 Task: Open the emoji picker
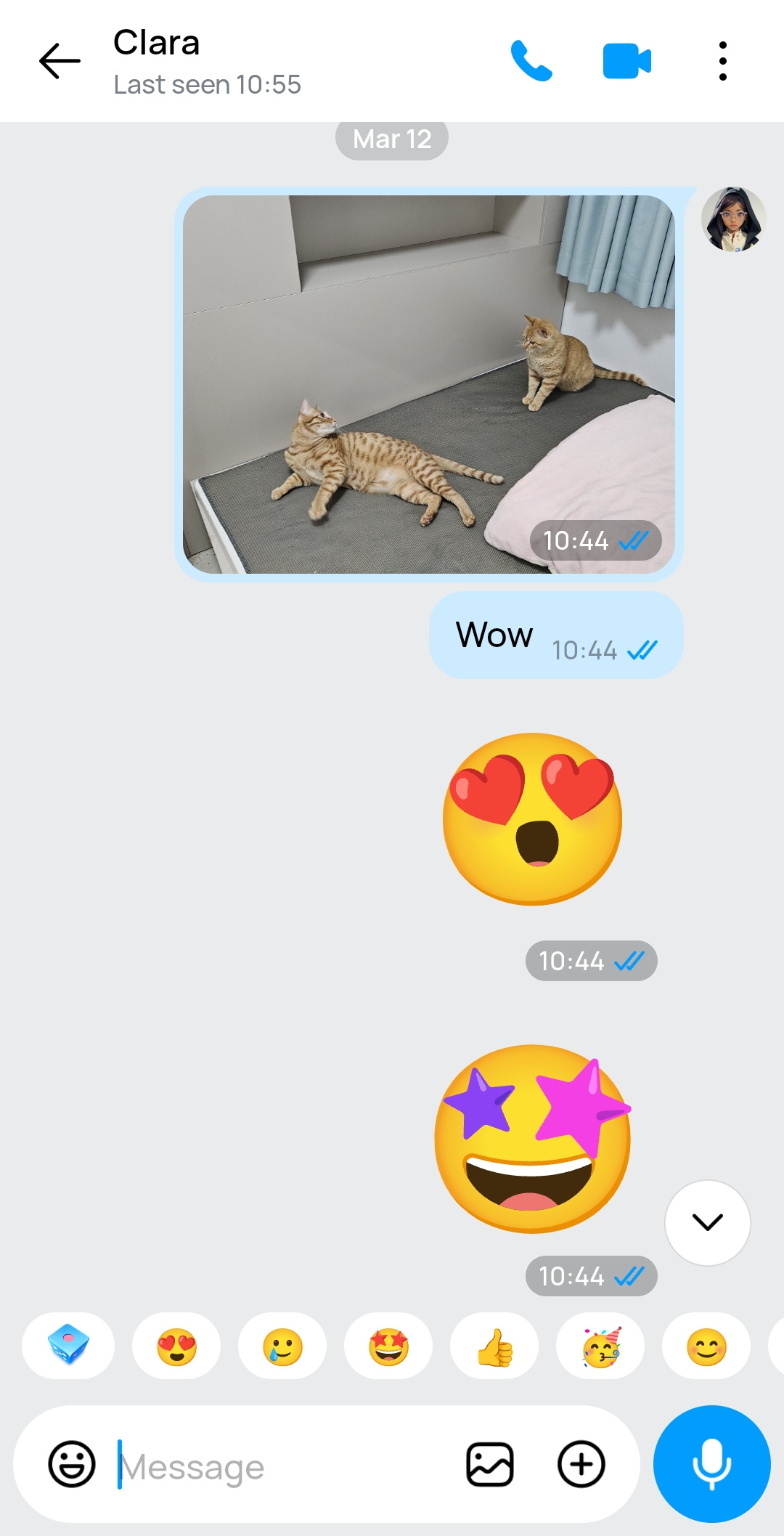point(71,1464)
